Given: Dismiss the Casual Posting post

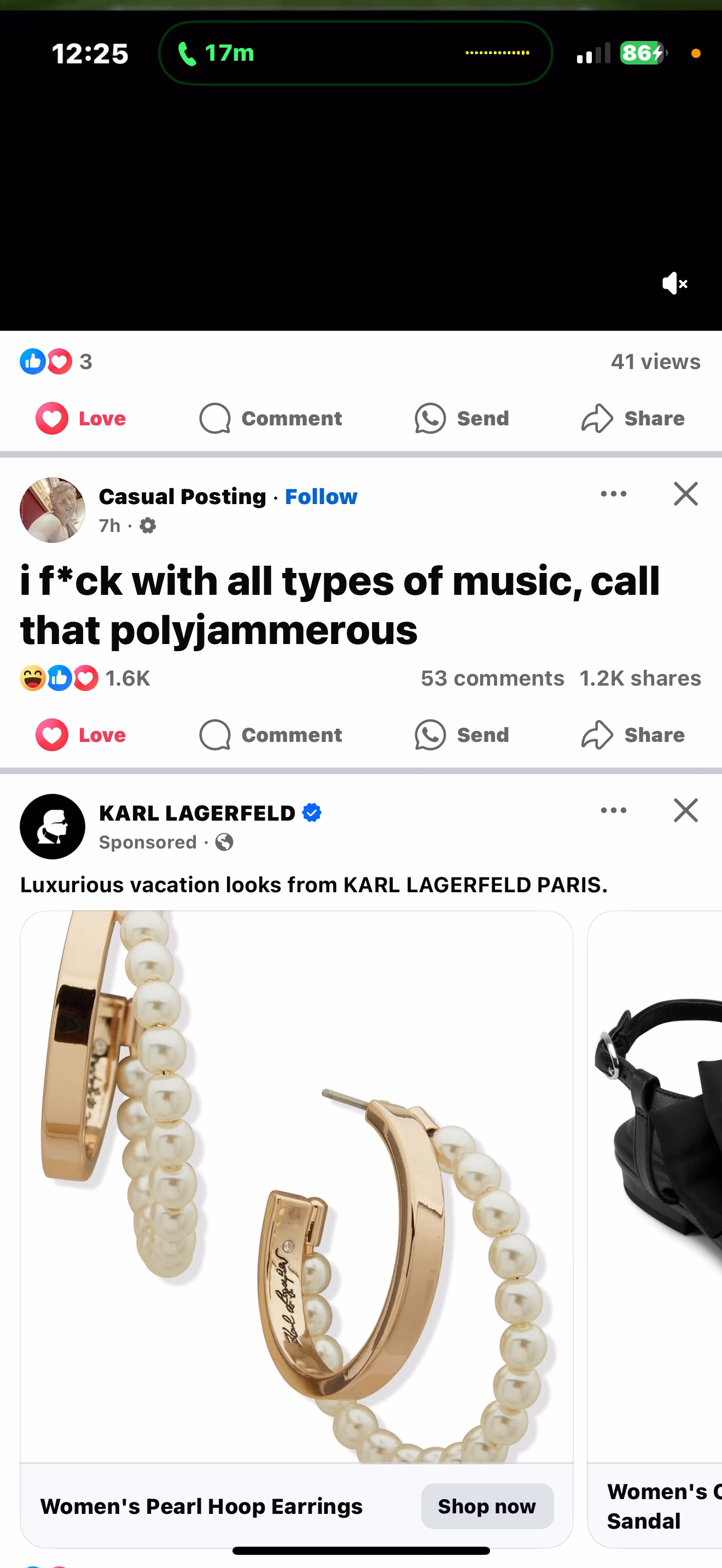Looking at the screenshot, I should tap(685, 494).
